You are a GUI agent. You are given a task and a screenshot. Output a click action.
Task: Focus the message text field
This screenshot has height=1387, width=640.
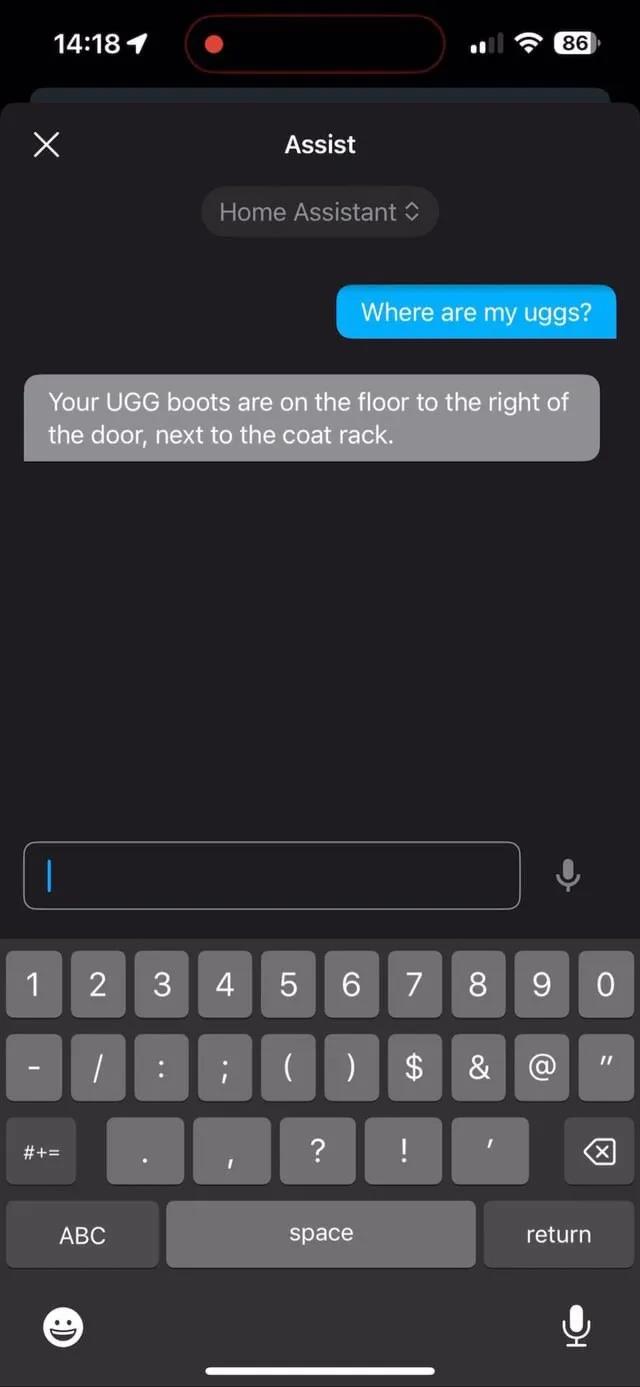272,876
